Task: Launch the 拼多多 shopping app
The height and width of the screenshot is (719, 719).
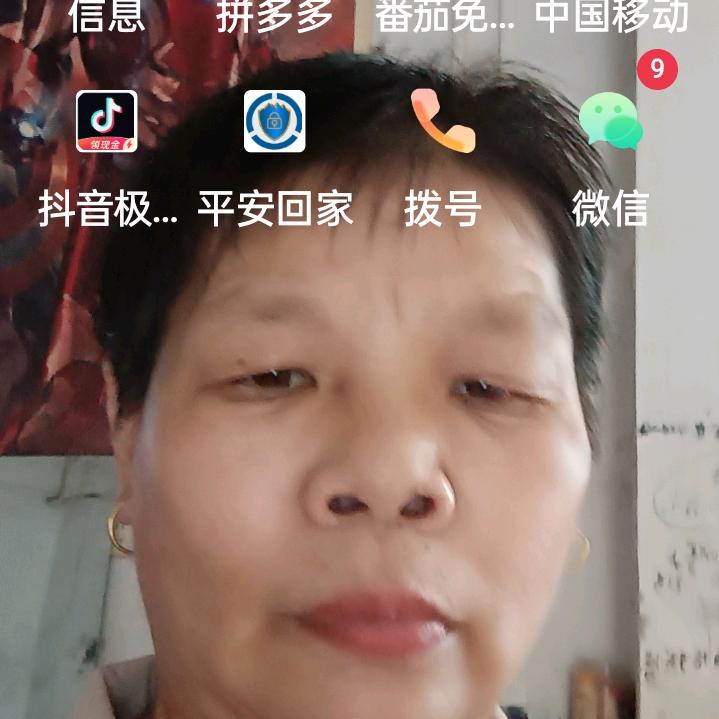Action: [x=275, y=17]
